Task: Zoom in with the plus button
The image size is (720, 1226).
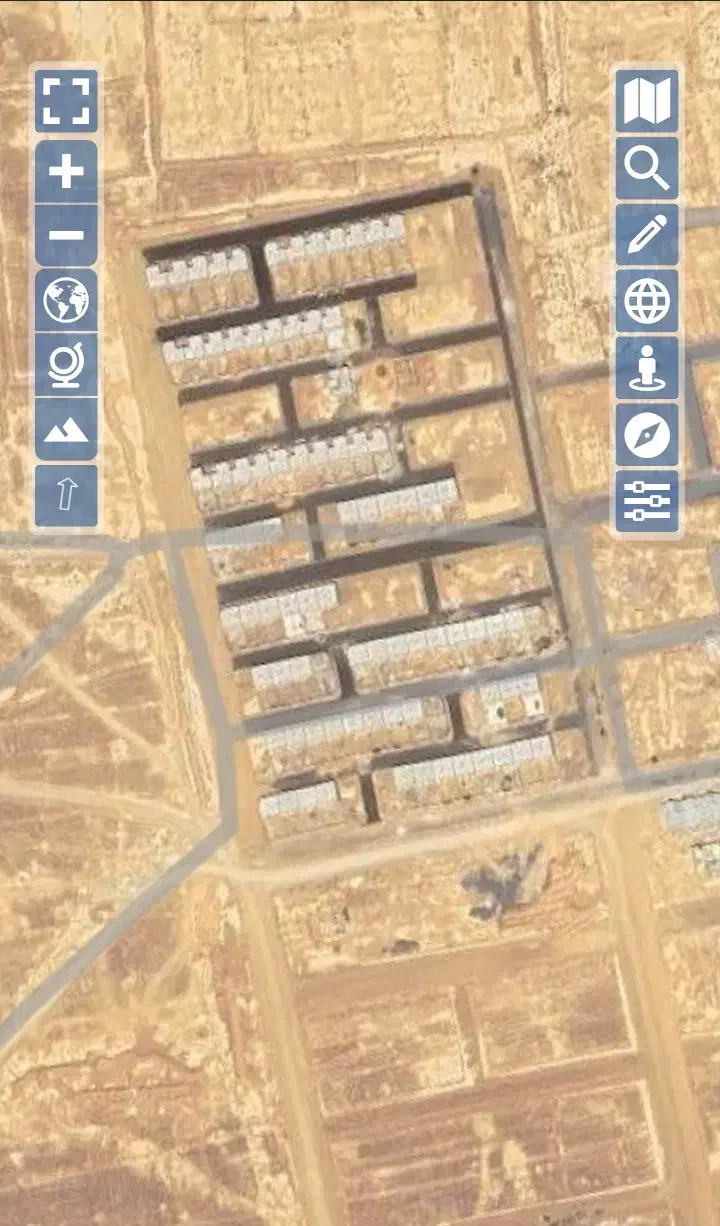Action: (x=66, y=171)
